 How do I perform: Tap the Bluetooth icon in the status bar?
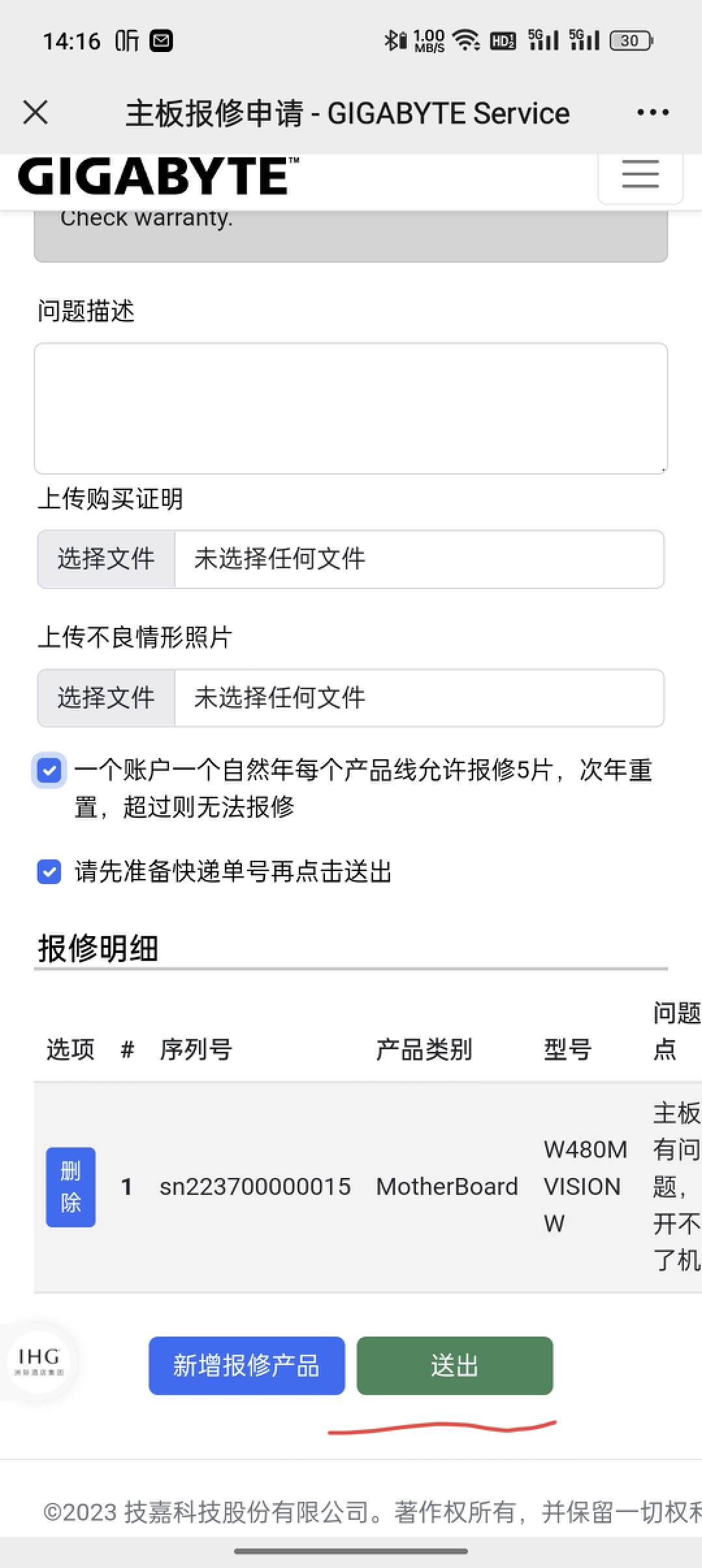[x=391, y=40]
